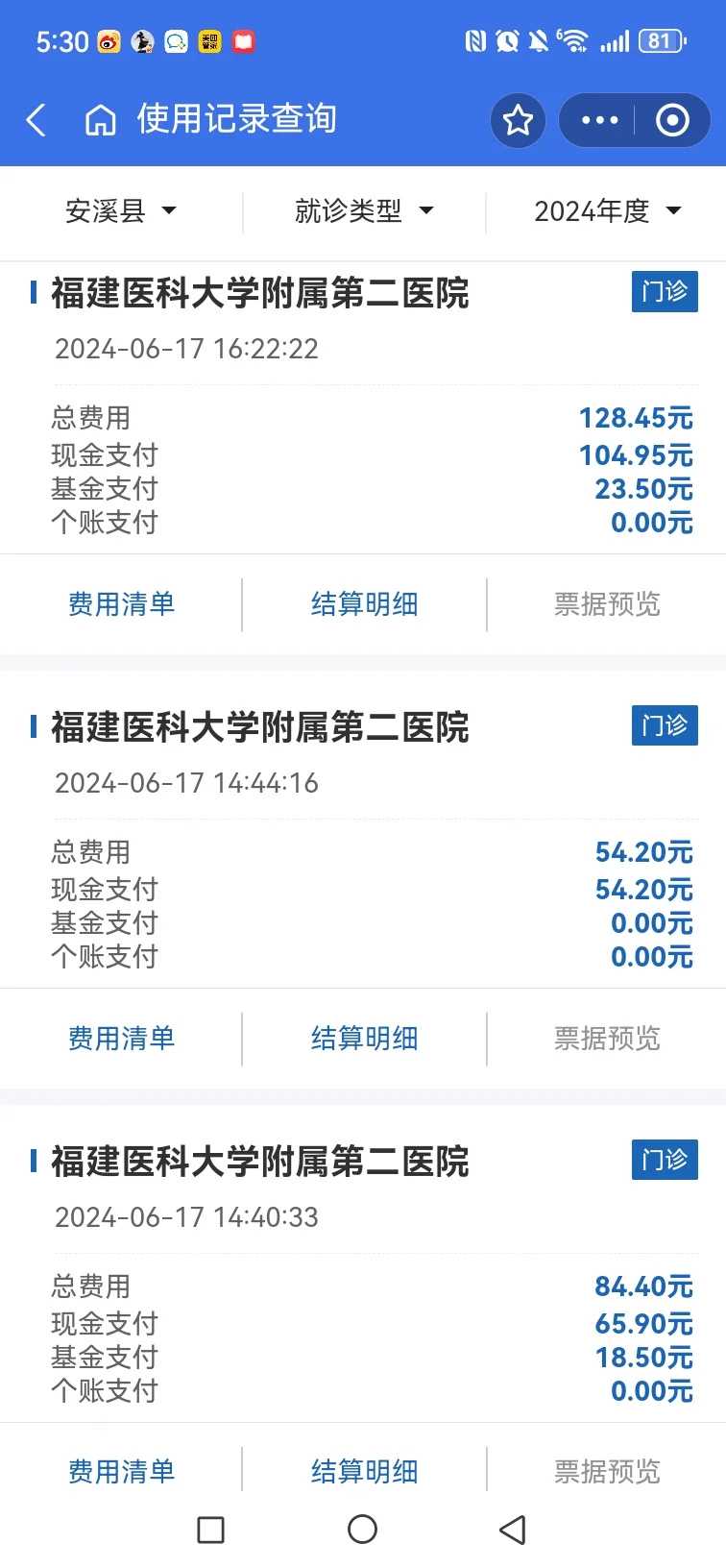This screenshot has height=1568, width=726.
Task: Tap the 门诊 badge on the third record
Action: pos(664,1161)
